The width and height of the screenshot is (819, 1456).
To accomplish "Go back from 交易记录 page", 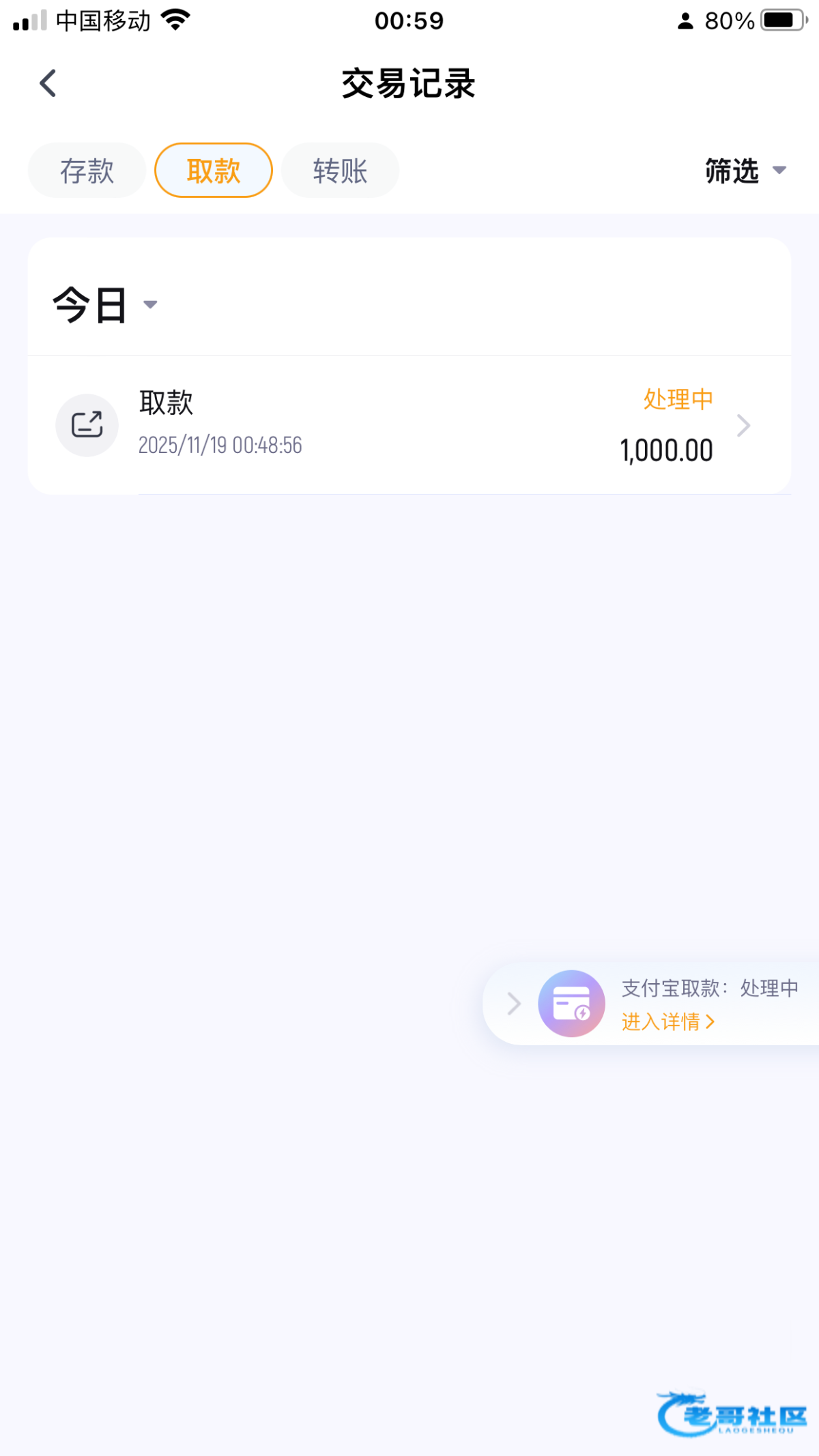I will [x=48, y=84].
